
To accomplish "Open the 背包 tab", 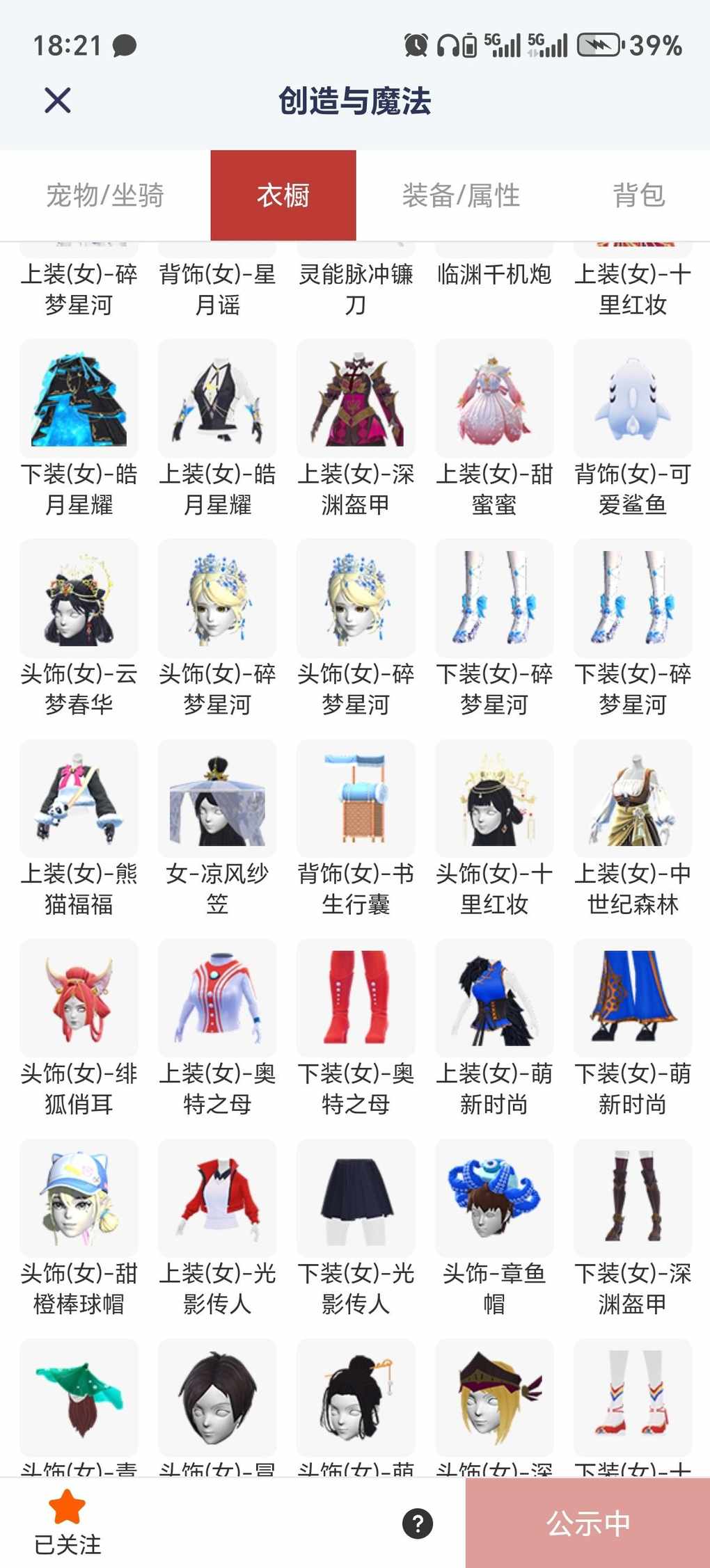I will point(638,195).
